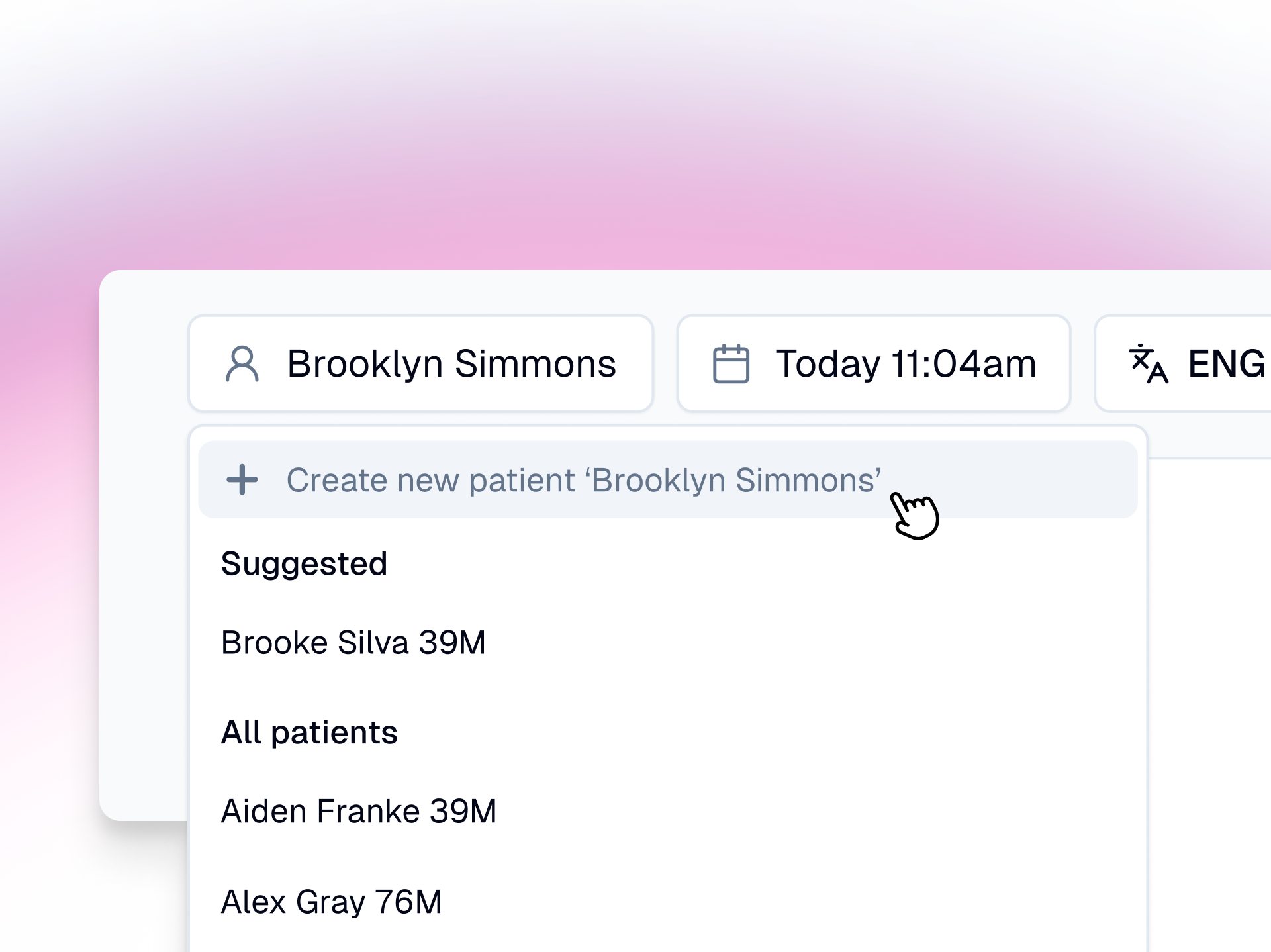Create new patient 'Brooklyn Simmons'
The width and height of the screenshot is (1271, 952).
click(583, 480)
